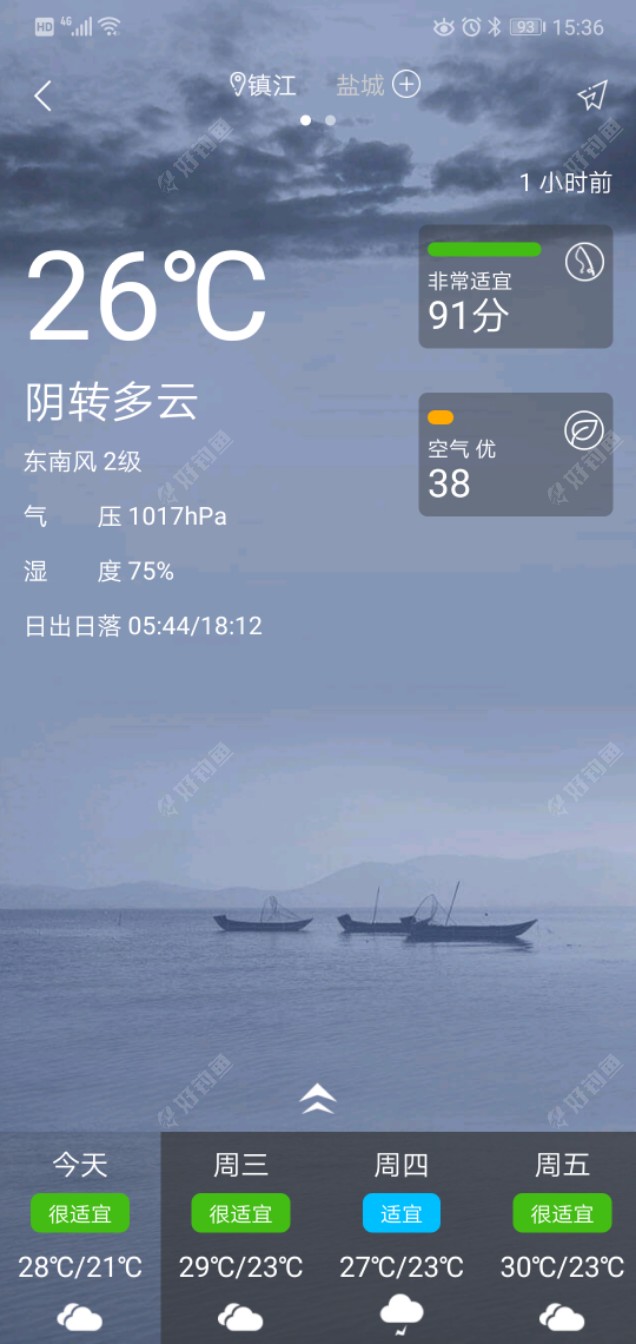Switch to the 盐城 city tab
636x1344 pixels.
pyautogui.click(x=359, y=86)
